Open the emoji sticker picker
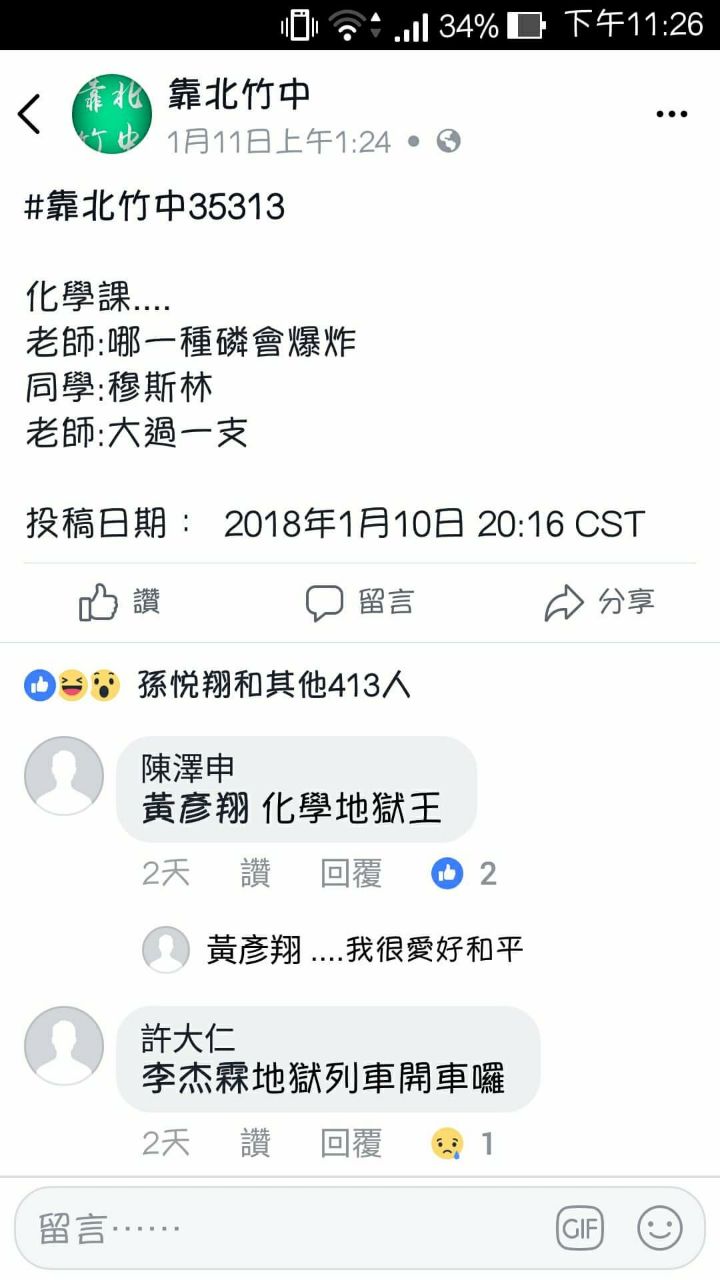Screen dimensions: 720x1280 660,1229
